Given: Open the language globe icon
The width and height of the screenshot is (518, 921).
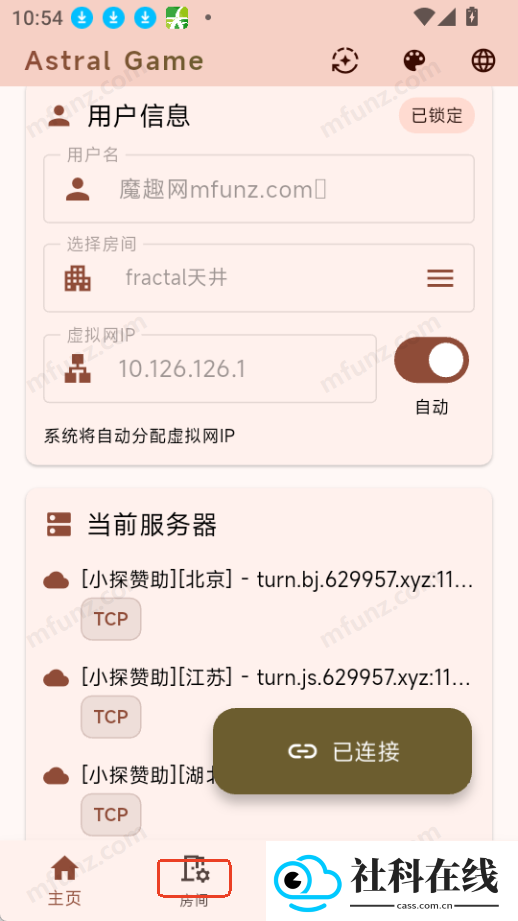Looking at the screenshot, I should 483,60.
